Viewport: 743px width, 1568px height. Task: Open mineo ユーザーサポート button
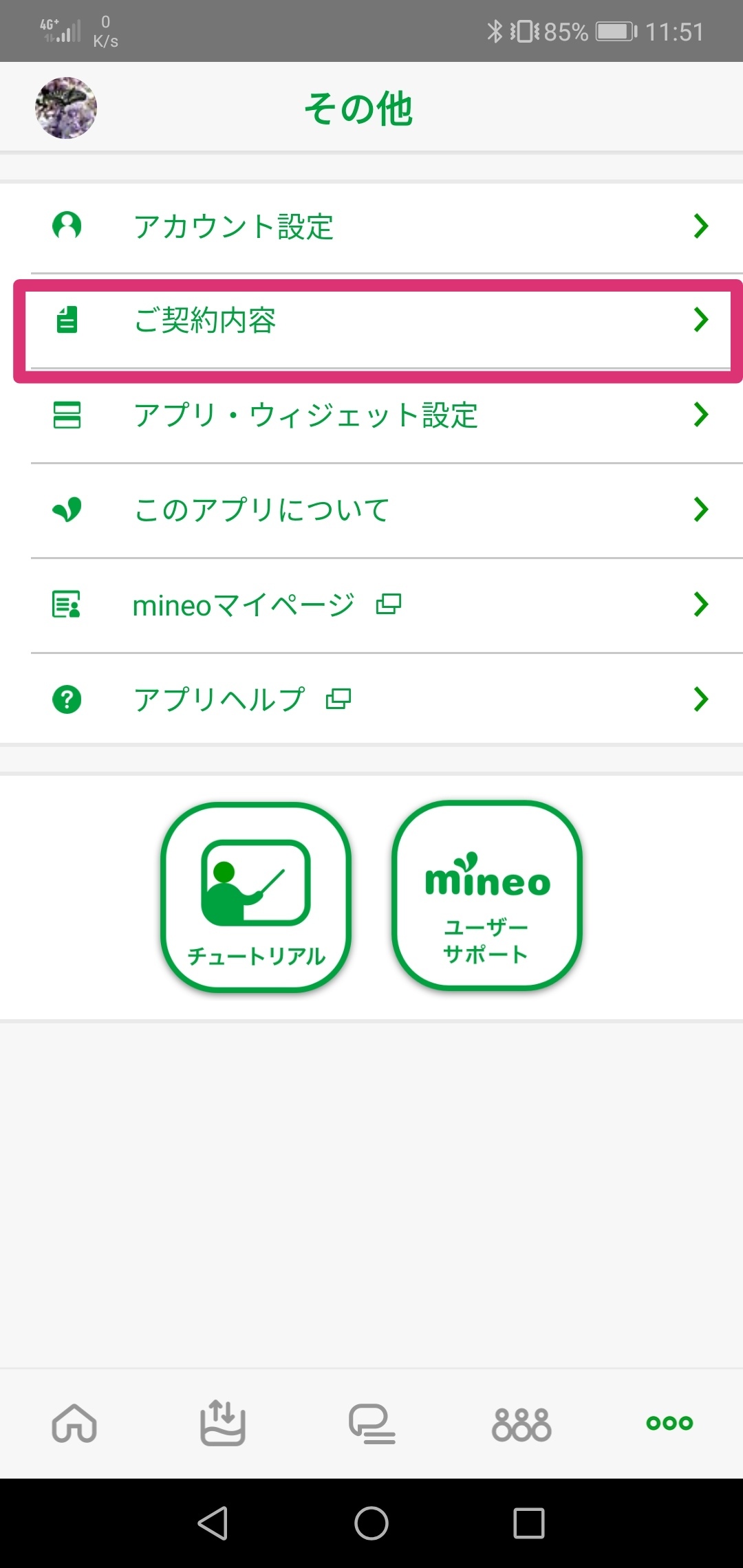click(487, 895)
